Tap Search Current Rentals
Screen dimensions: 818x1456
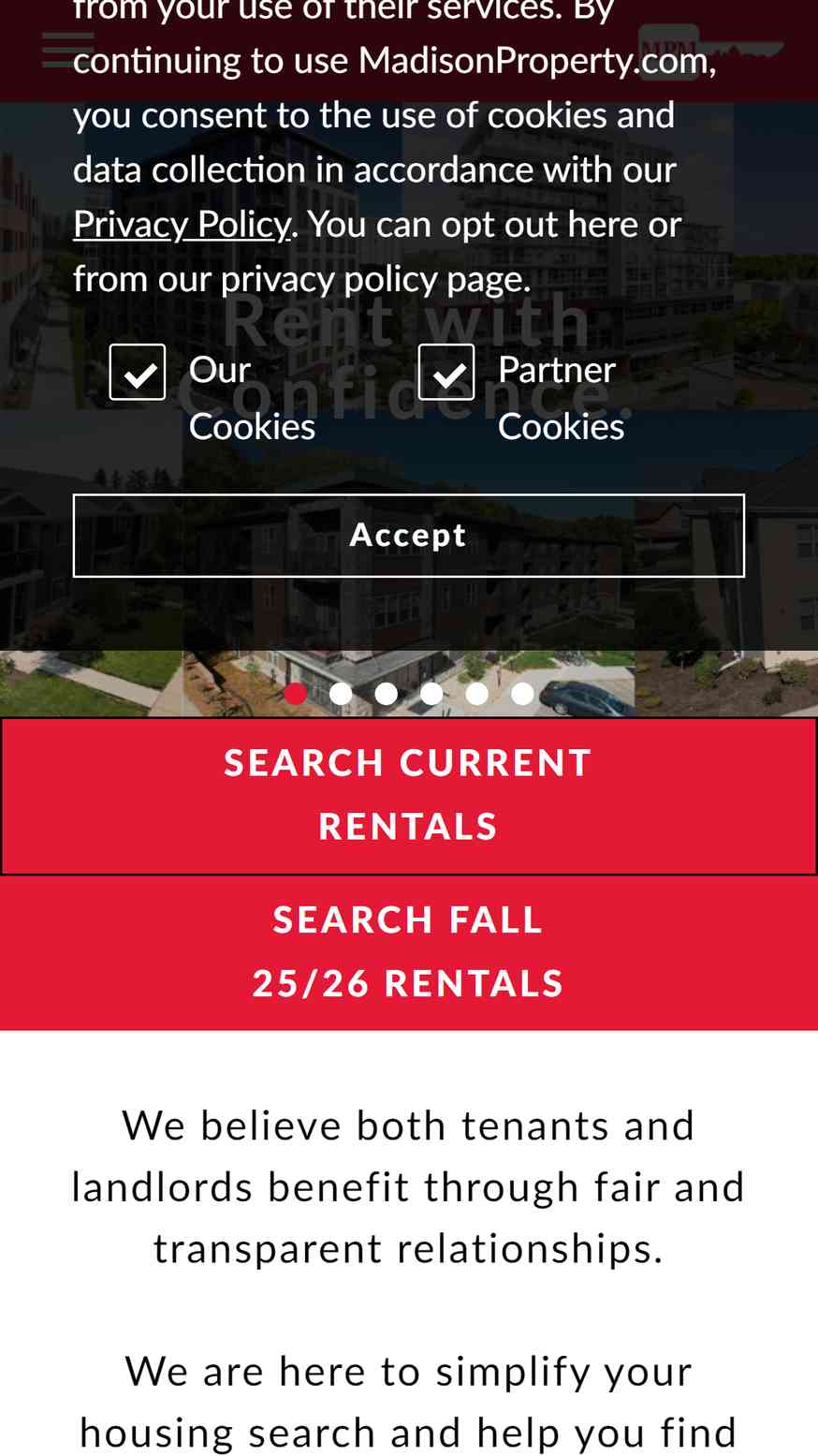coord(409,796)
